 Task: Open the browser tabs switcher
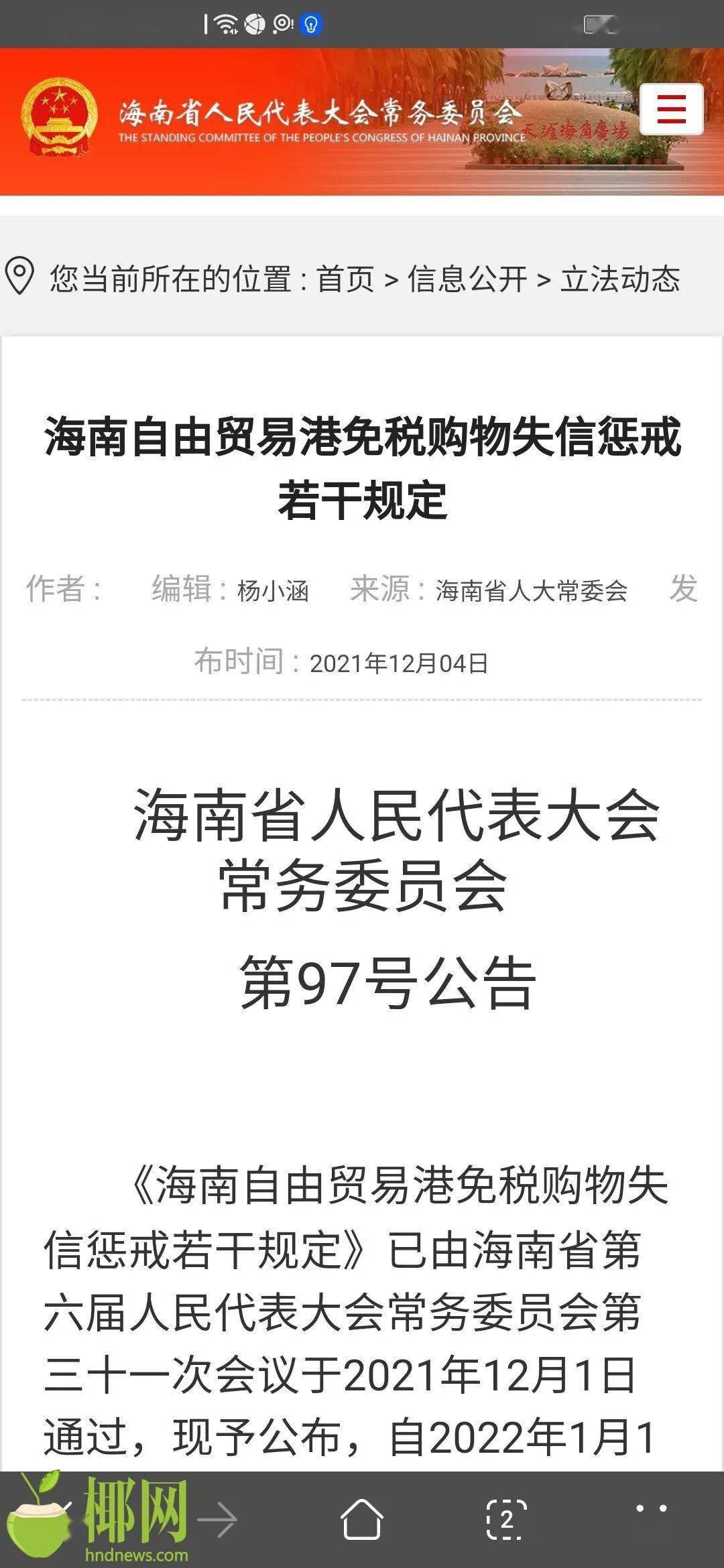click(x=506, y=1519)
